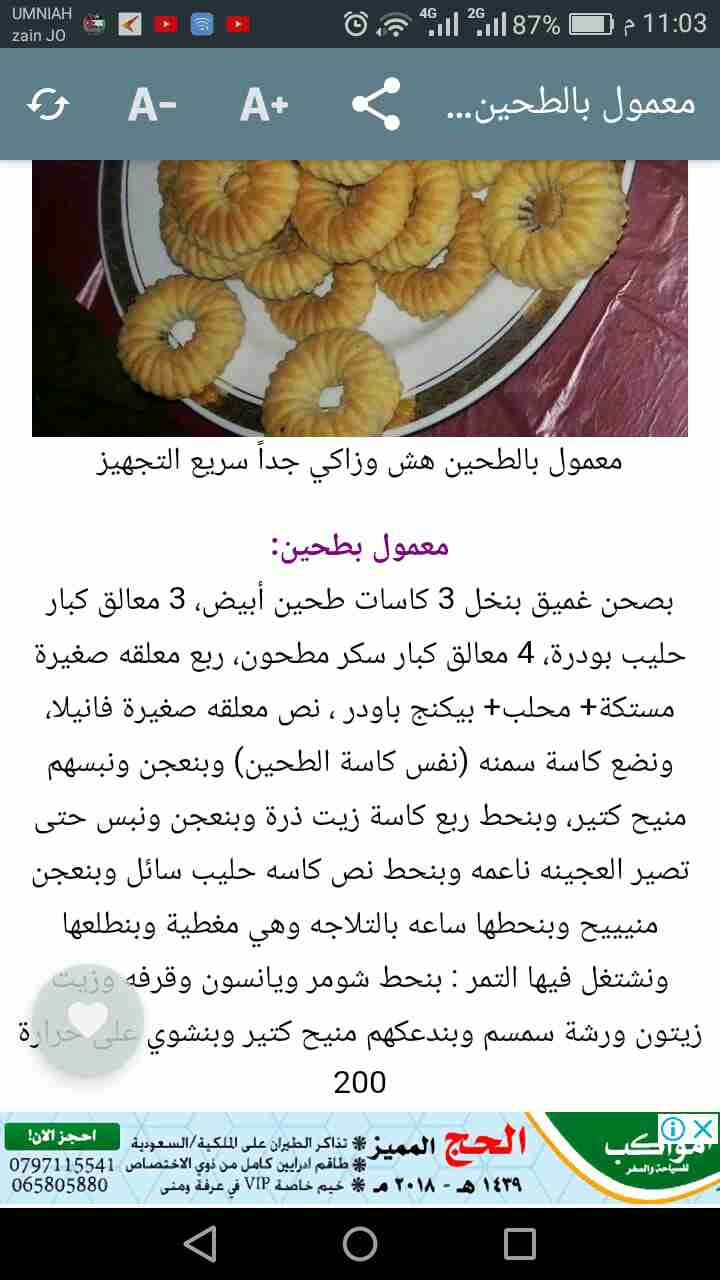720x1280 pixels.
Task: Share this maamoul recipe
Action: pos(376,104)
